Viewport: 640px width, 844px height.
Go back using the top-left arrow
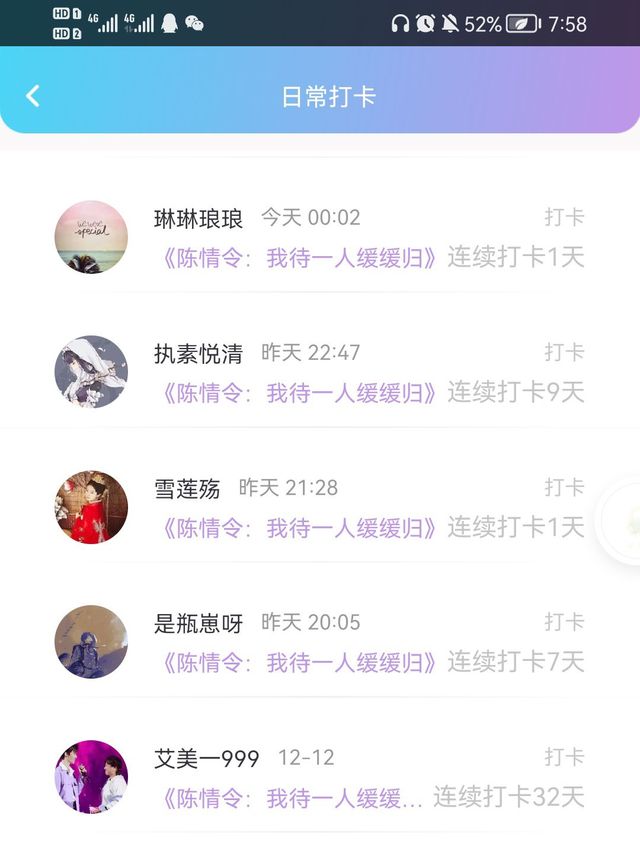[x=33, y=96]
